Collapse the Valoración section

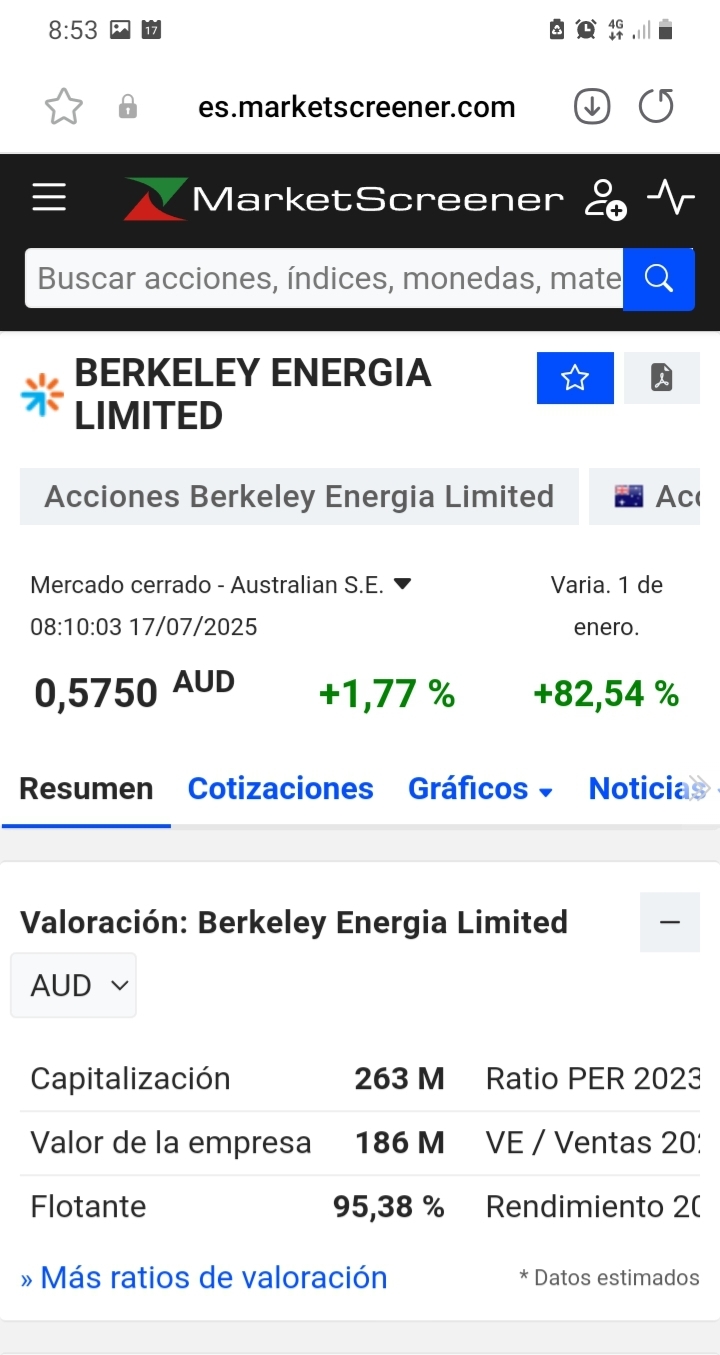(x=670, y=922)
